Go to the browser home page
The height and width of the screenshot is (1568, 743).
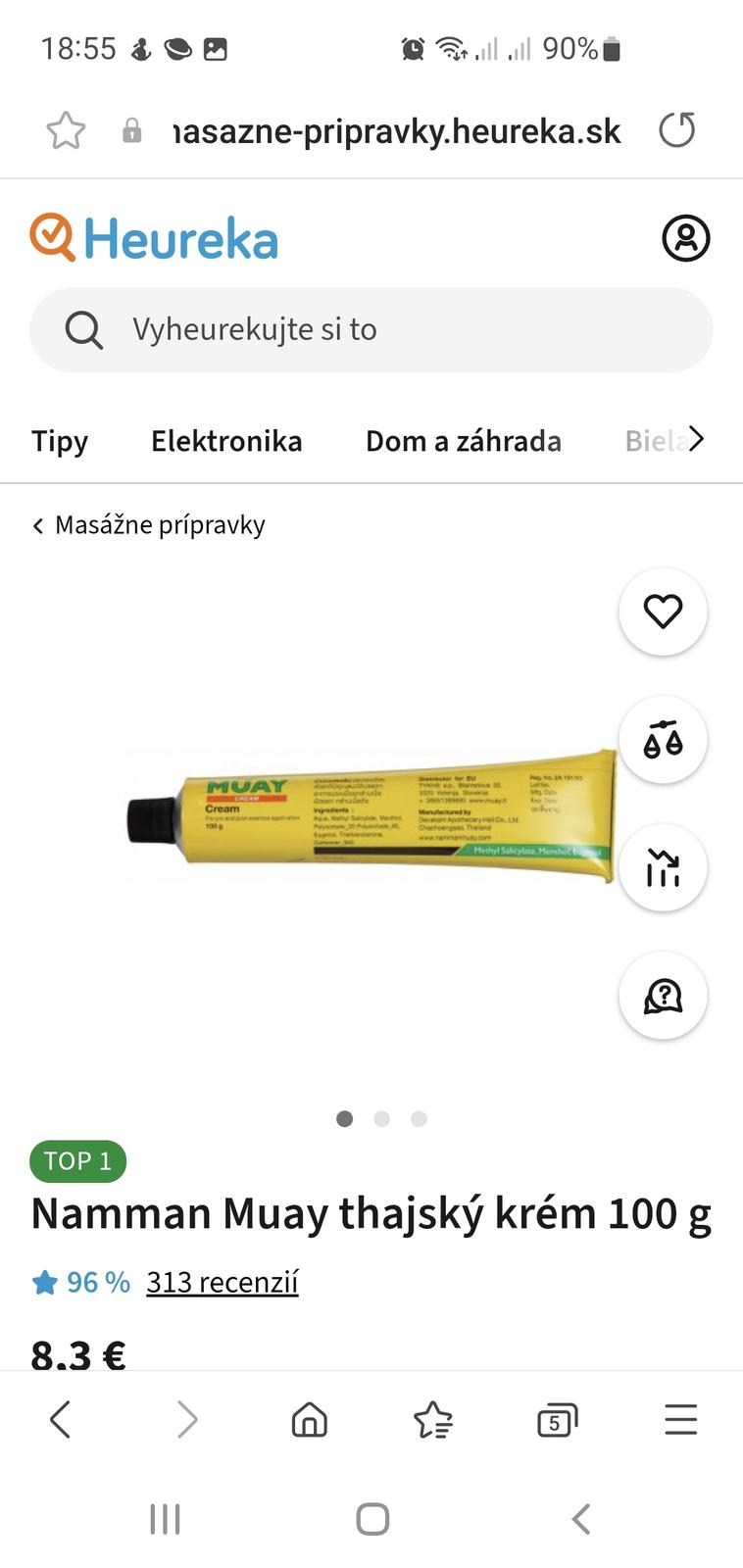[310, 1419]
